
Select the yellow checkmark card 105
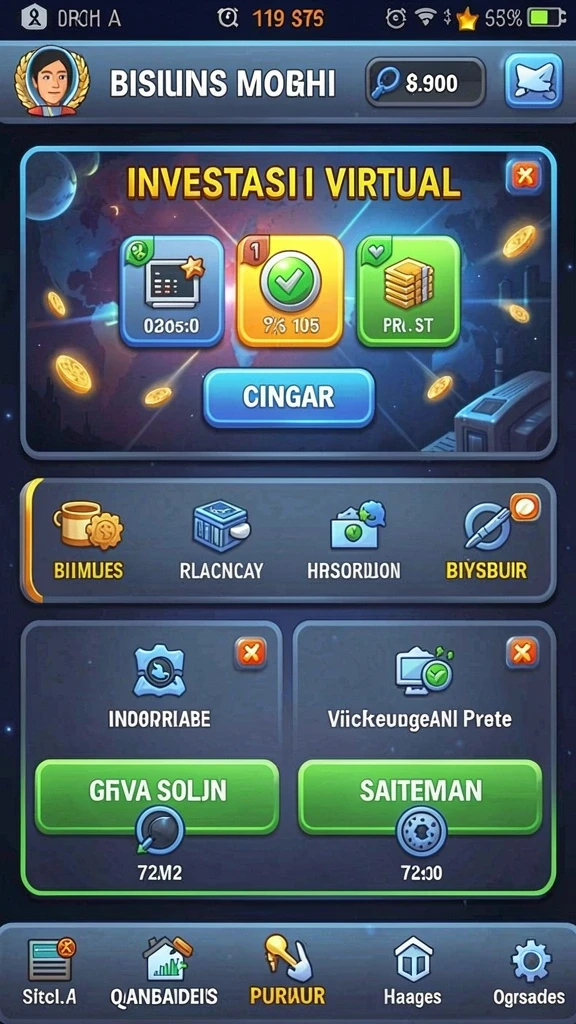[x=290, y=291]
